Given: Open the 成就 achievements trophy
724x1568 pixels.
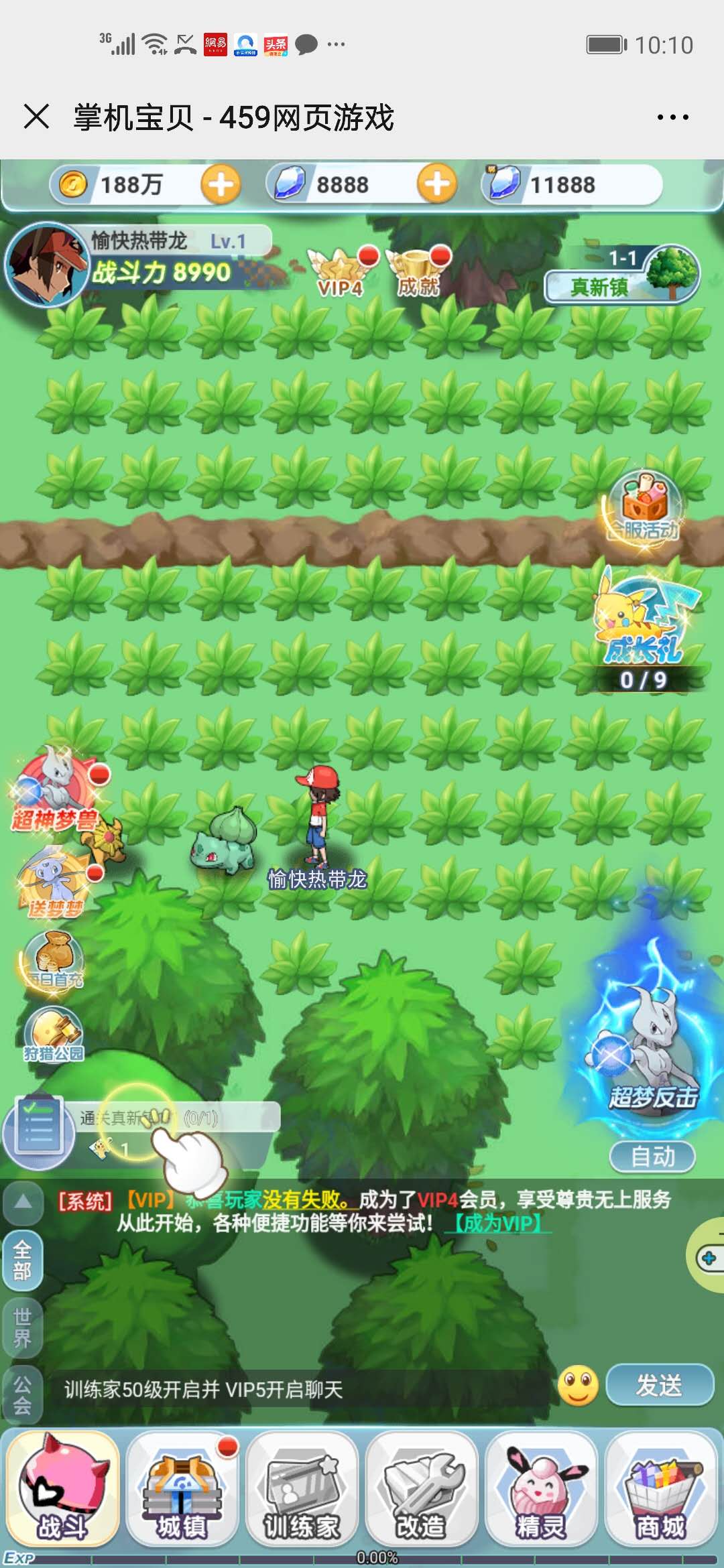Looking at the screenshot, I should coord(419,273).
